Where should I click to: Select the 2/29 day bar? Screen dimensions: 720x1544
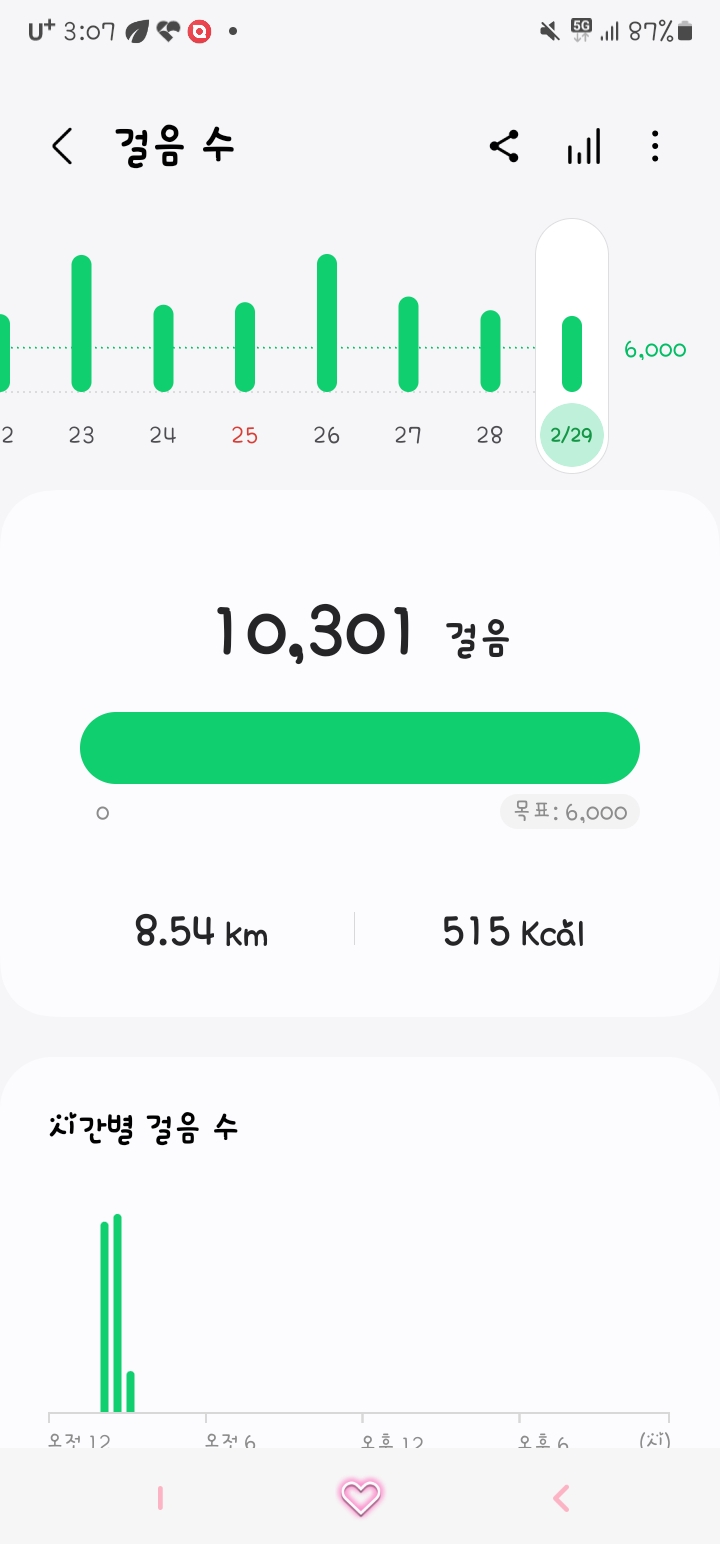[x=572, y=354]
